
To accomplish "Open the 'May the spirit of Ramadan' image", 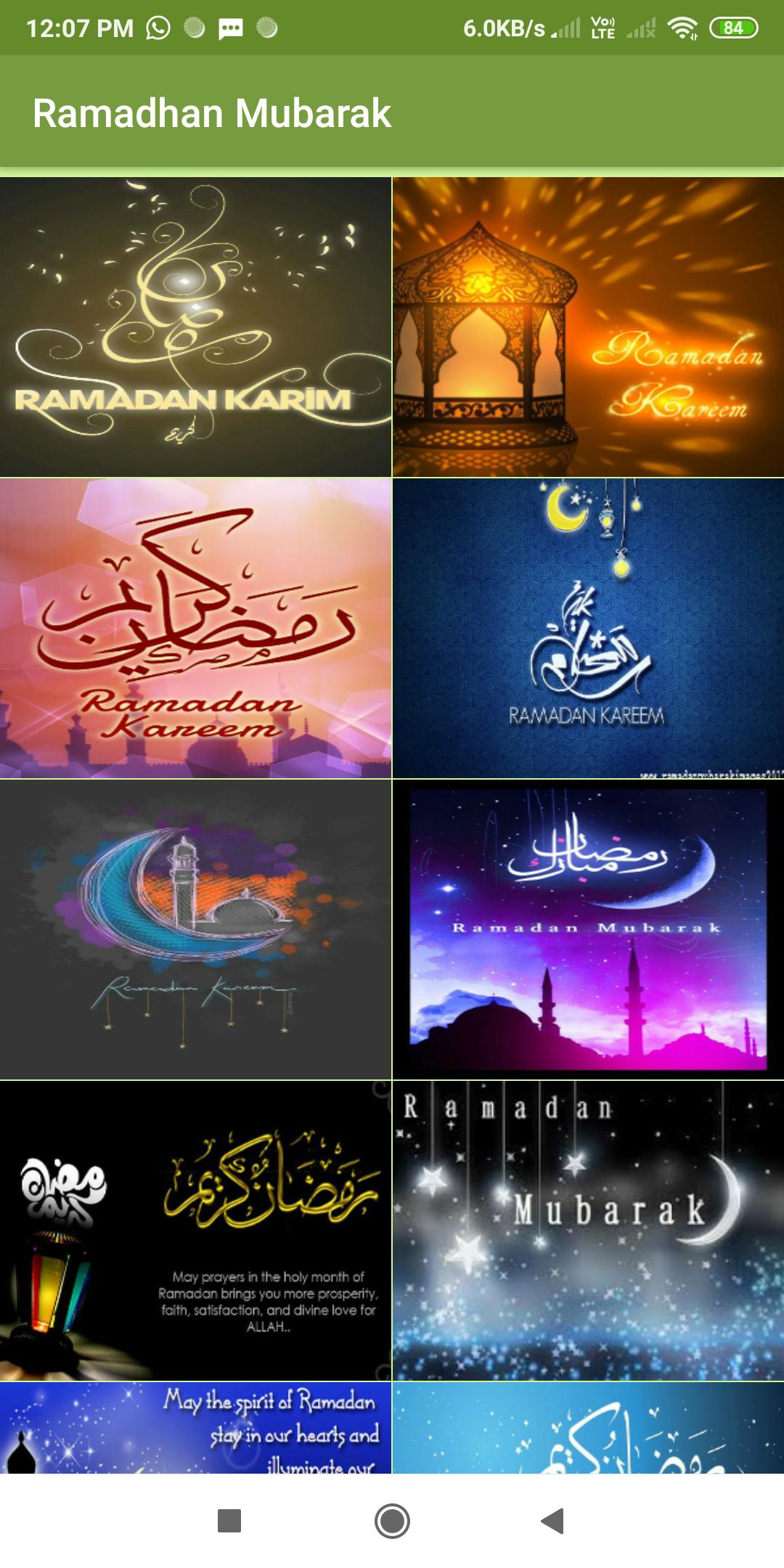I will (195, 1427).
